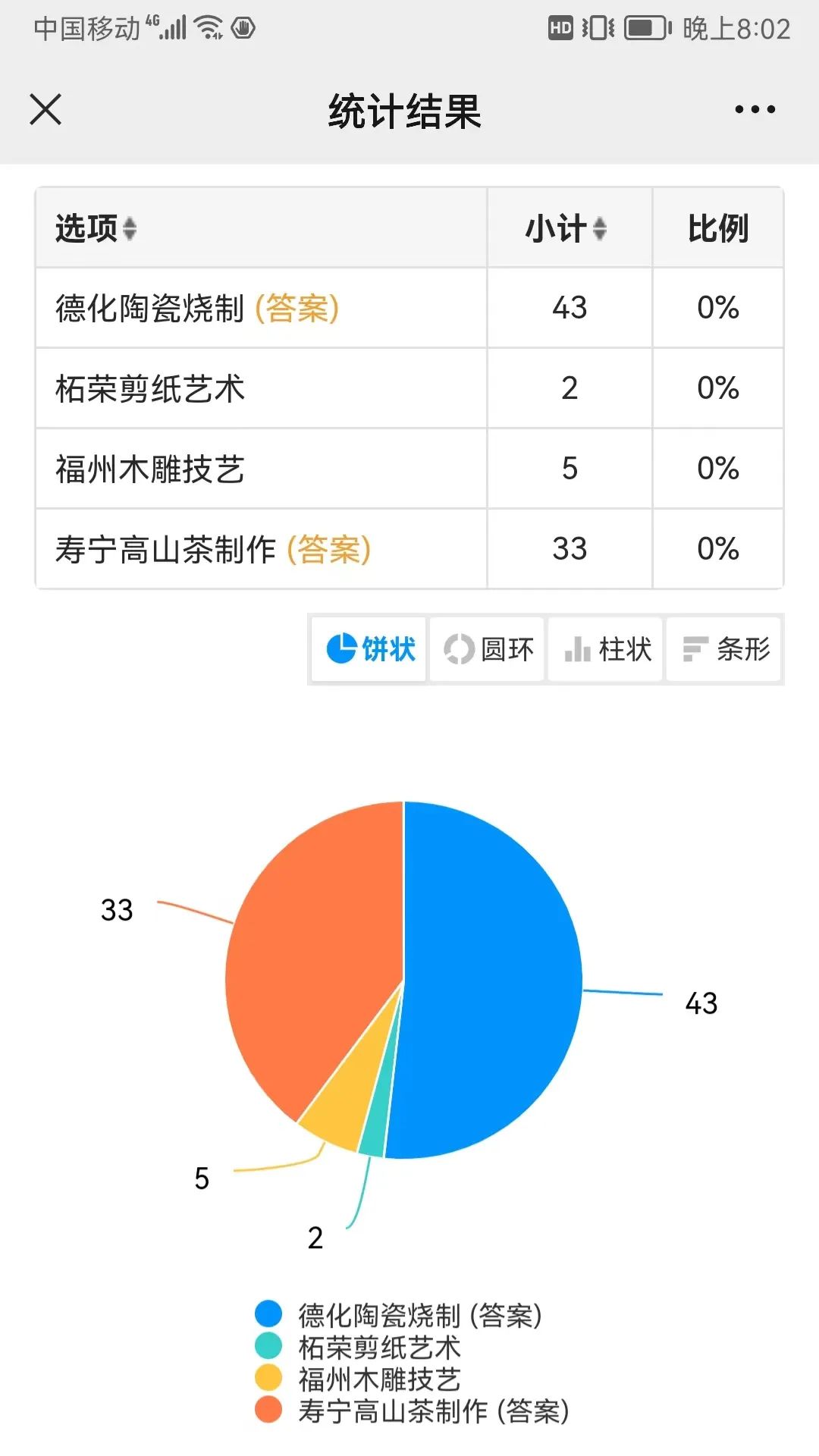Viewport: 819px width, 1456px height.
Task: Switch to the 圆环 chart view
Action: pos(488,649)
